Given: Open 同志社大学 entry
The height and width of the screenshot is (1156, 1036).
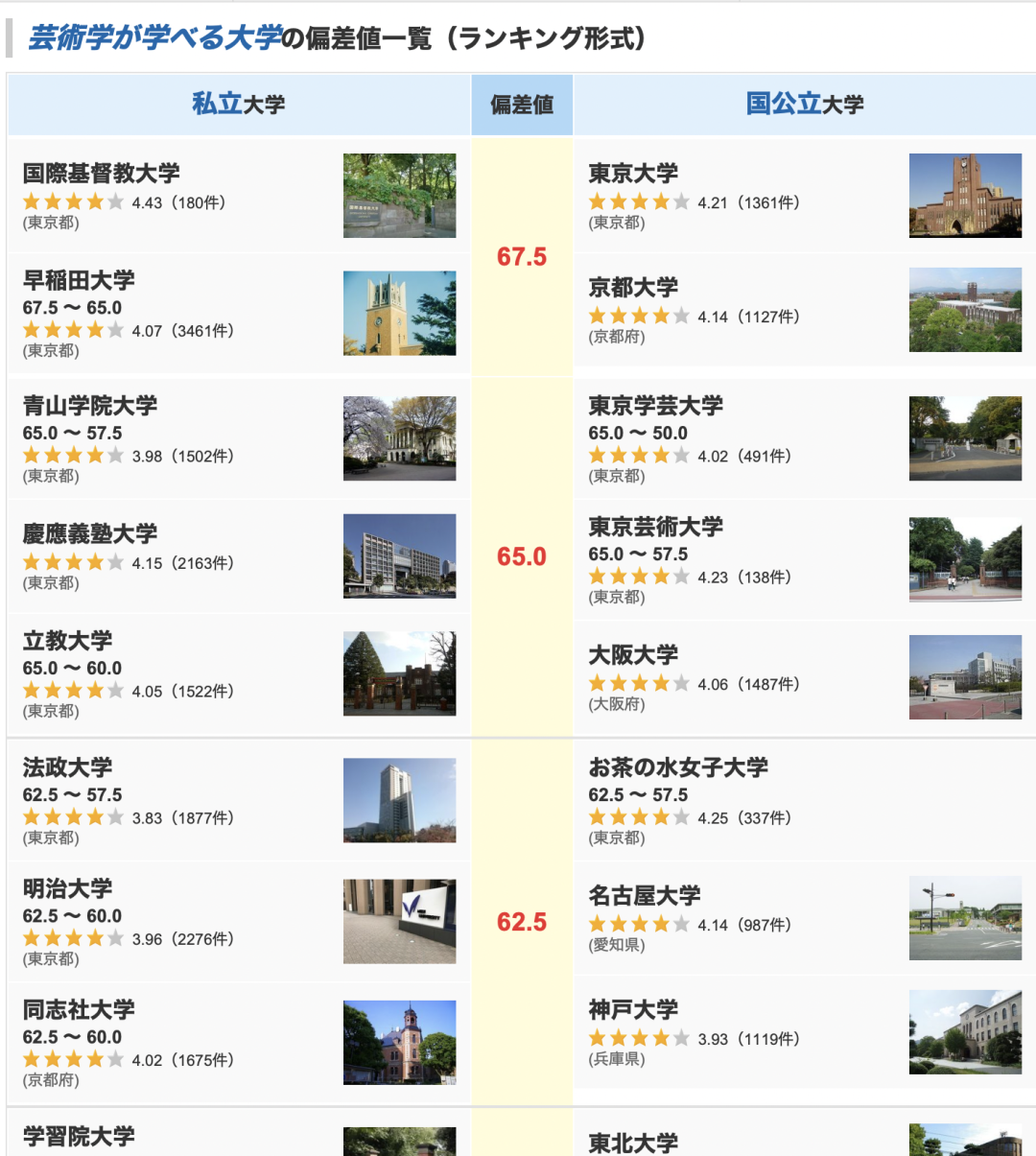Looking at the screenshot, I should click(x=79, y=1009).
